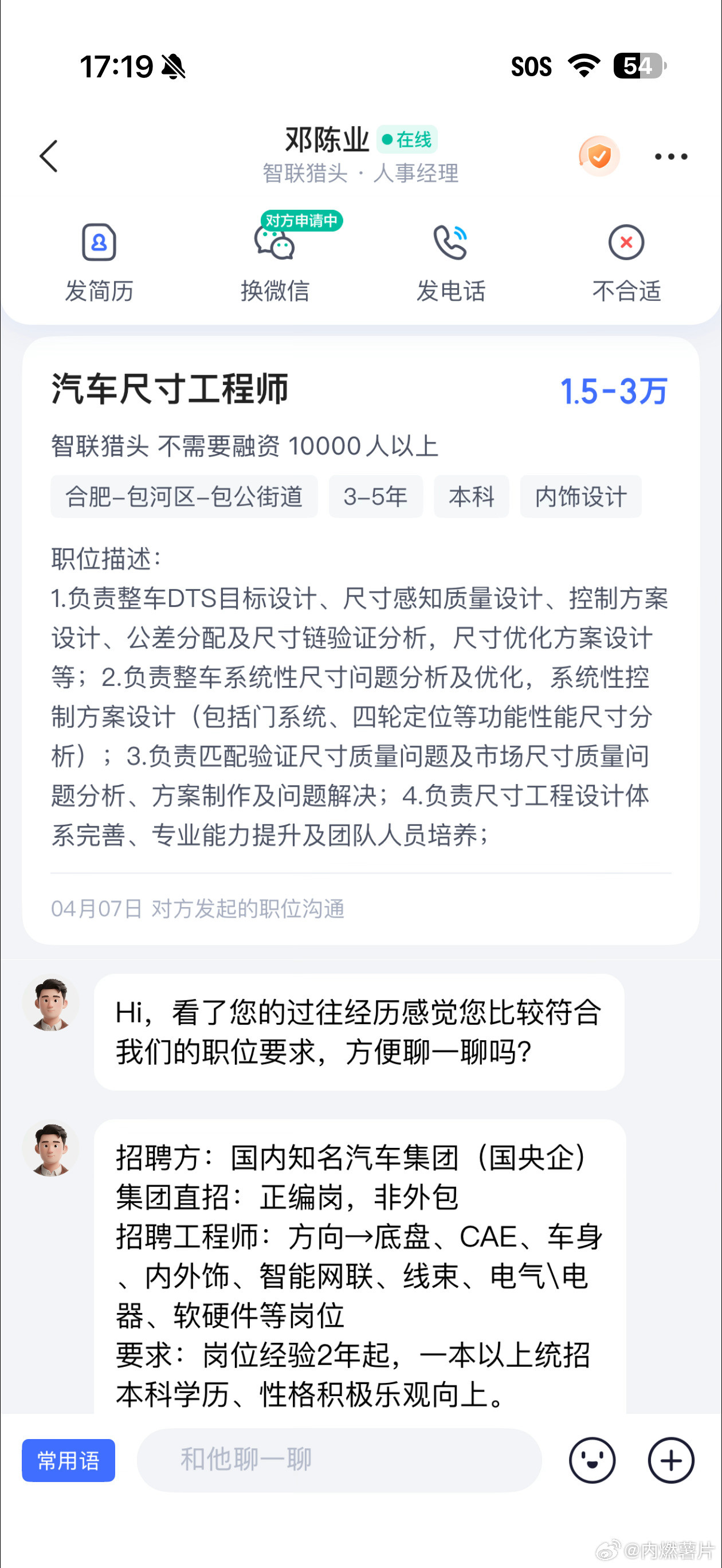The image size is (722, 1568).
Task: Open the three-dot overflow menu
Action: tap(670, 156)
